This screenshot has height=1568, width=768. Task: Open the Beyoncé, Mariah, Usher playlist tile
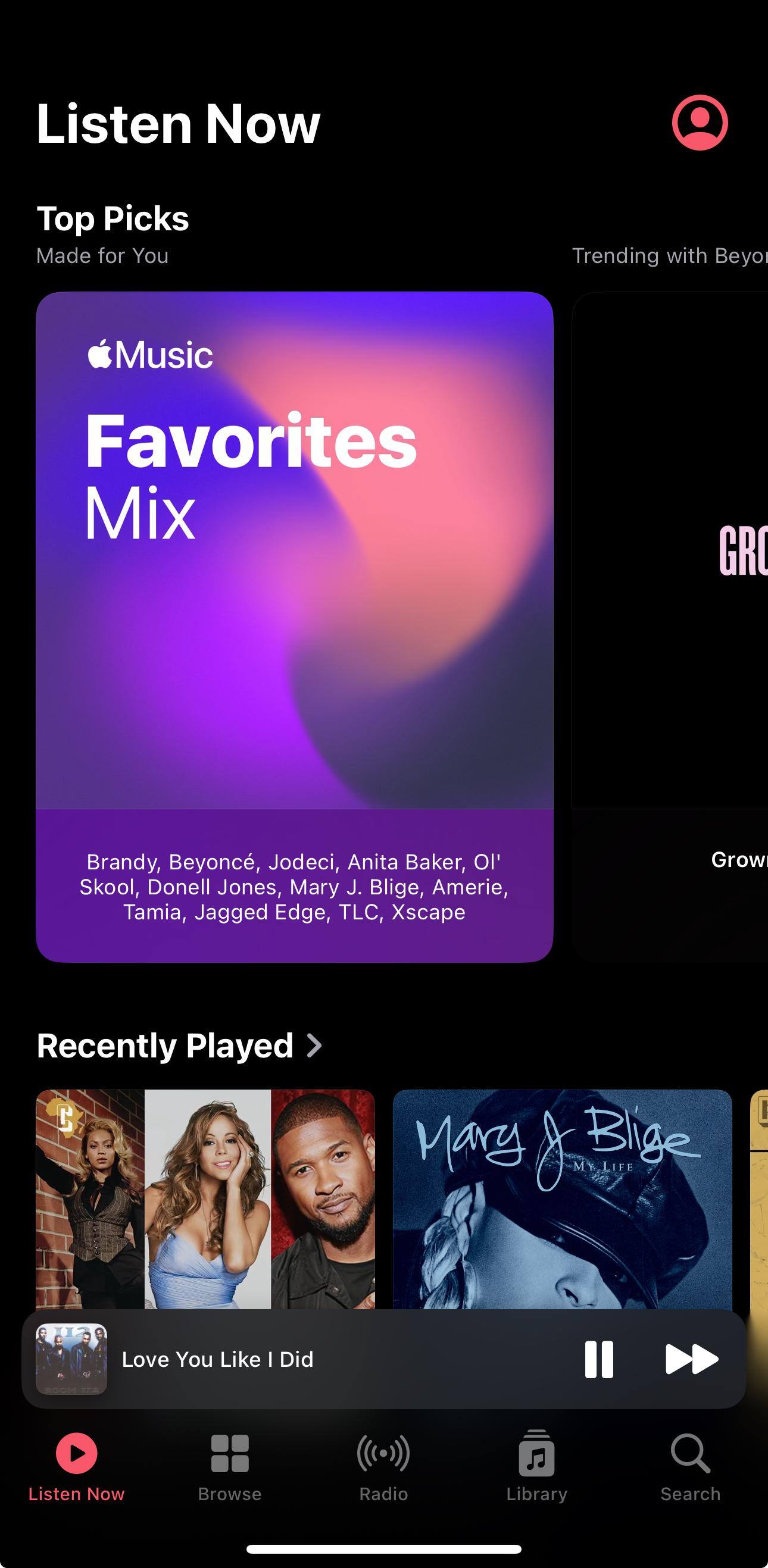[x=205, y=1198]
